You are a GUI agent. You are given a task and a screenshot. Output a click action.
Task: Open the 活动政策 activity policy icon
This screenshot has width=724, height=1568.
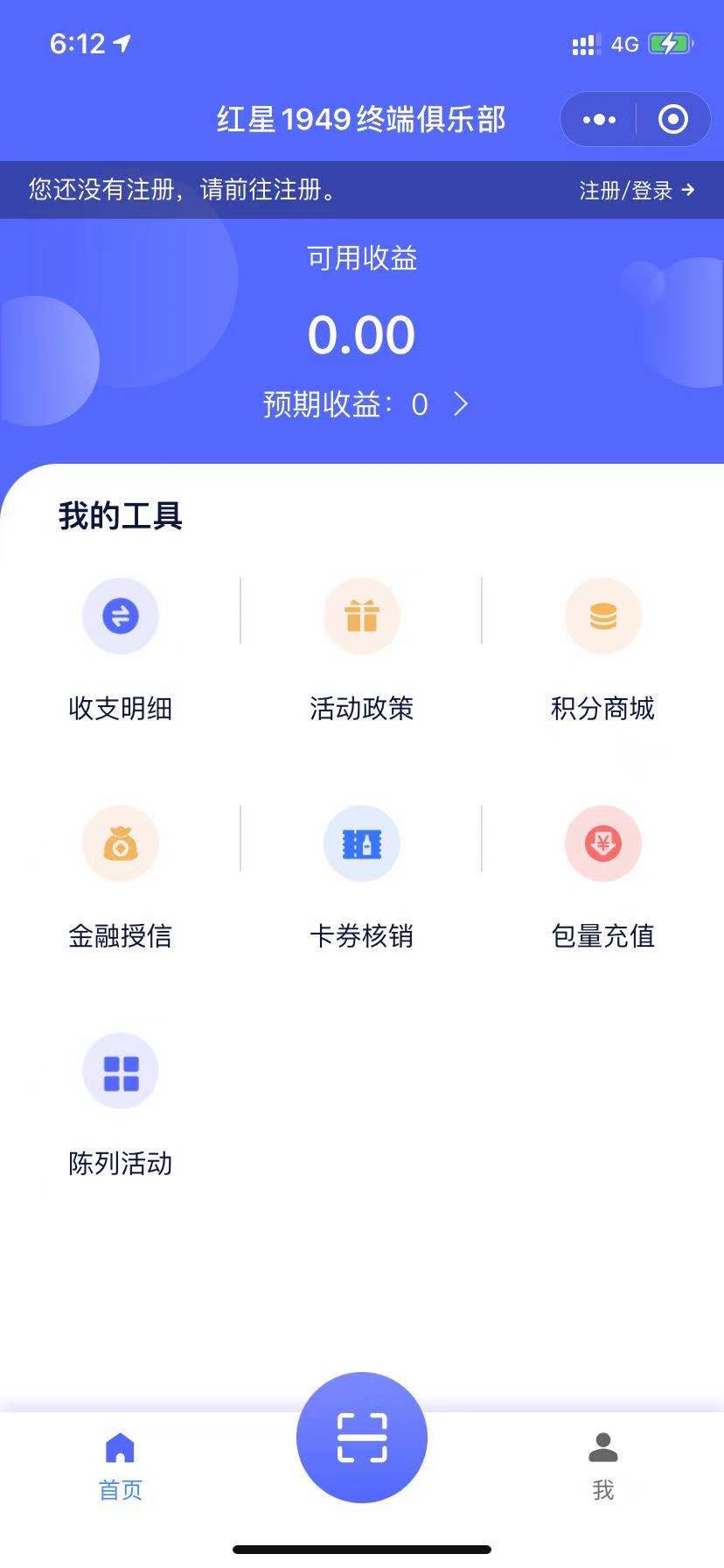(361, 615)
